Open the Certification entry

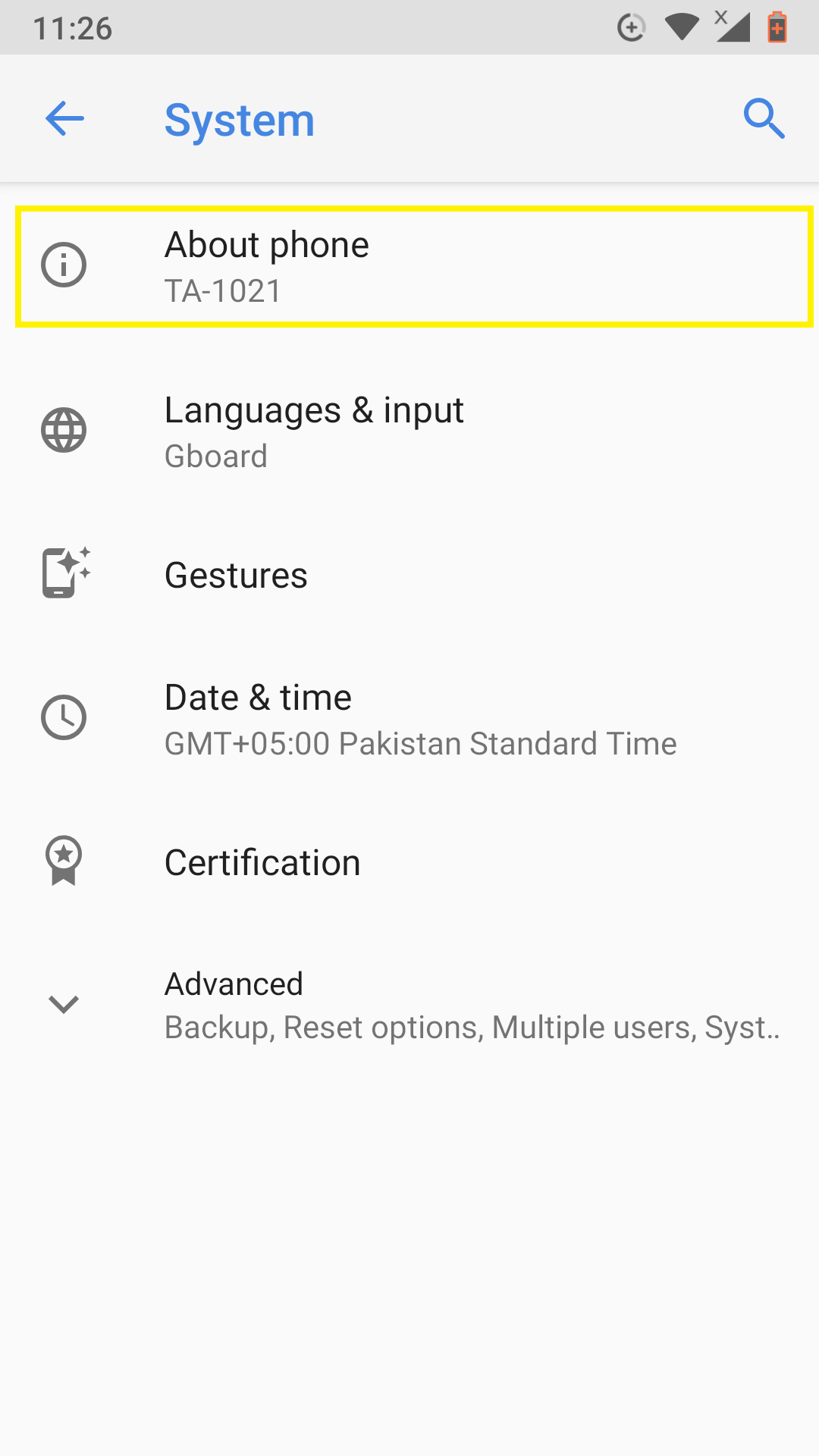[x=409, y=862]
